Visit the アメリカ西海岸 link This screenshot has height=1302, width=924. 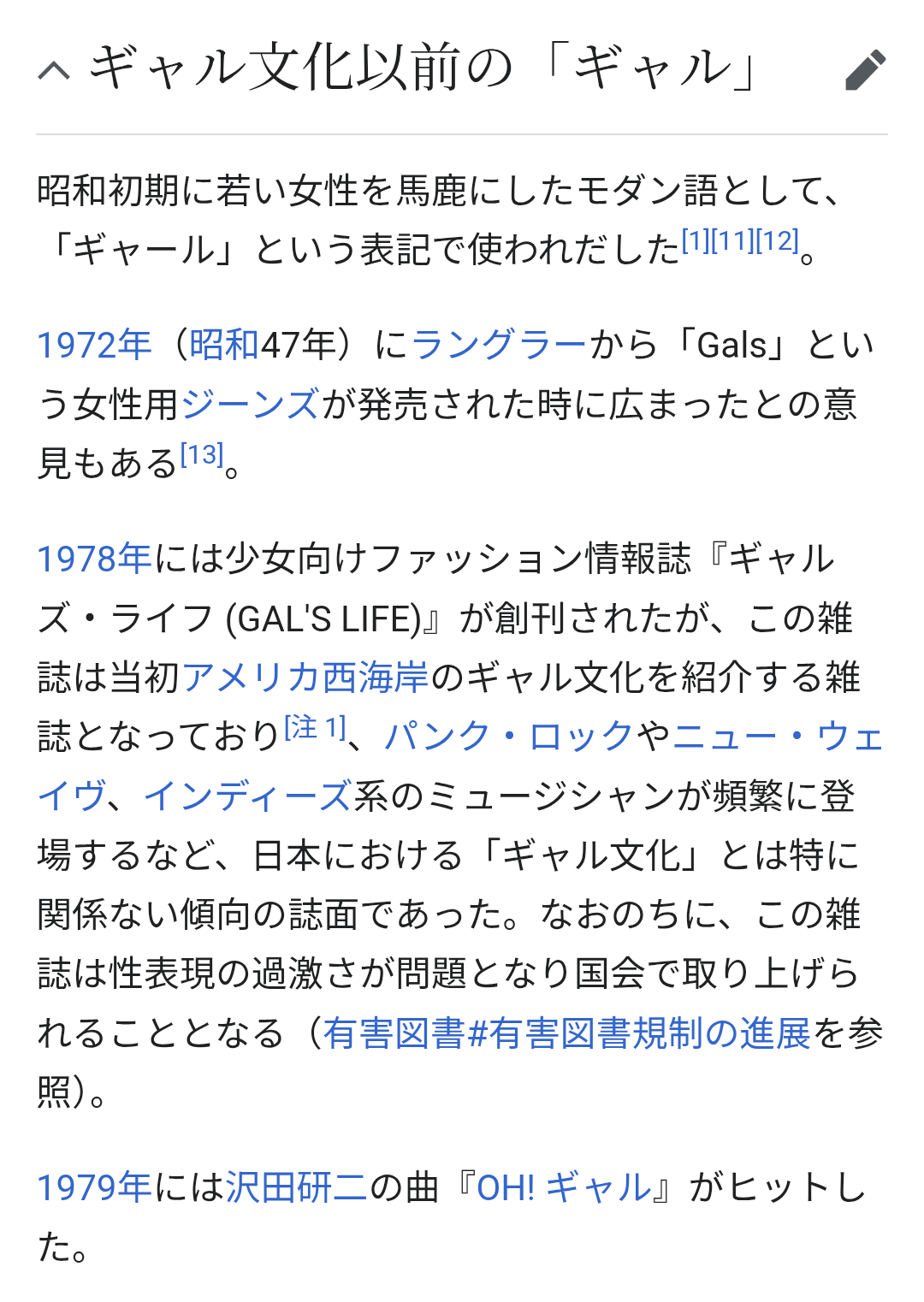[x=305, y=678]
